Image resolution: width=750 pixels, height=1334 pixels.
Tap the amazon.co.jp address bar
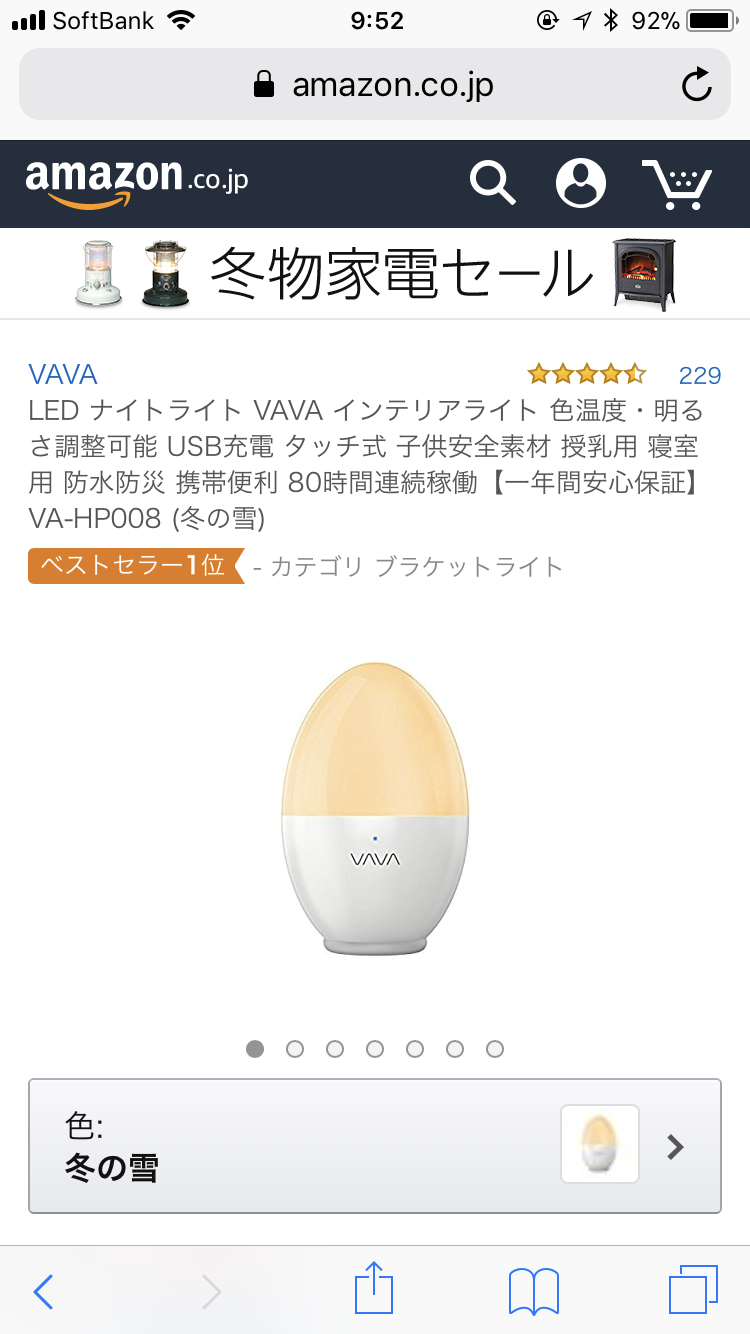click(x=375, y=85)
